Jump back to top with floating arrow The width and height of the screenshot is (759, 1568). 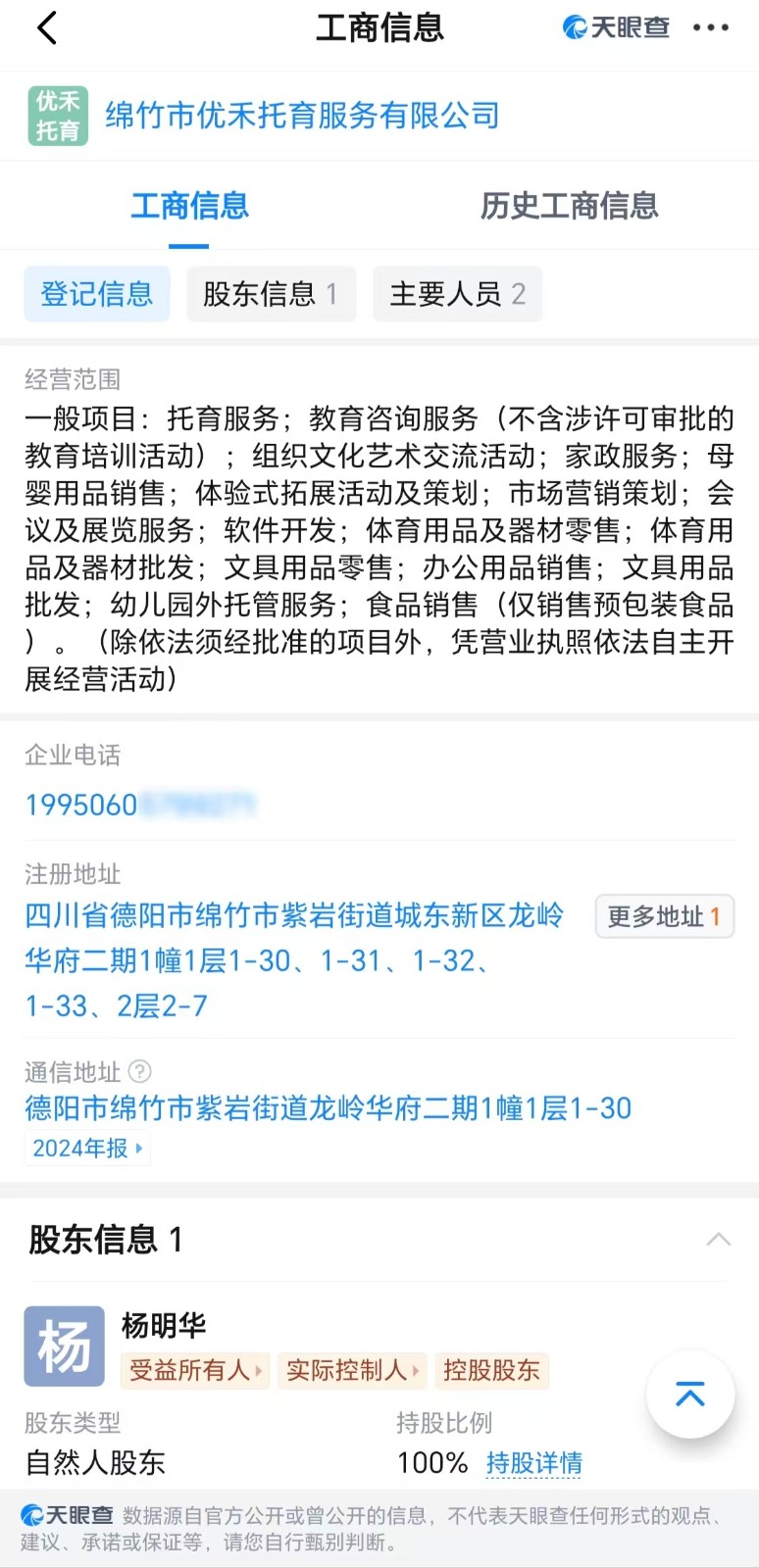(689, 1394)
